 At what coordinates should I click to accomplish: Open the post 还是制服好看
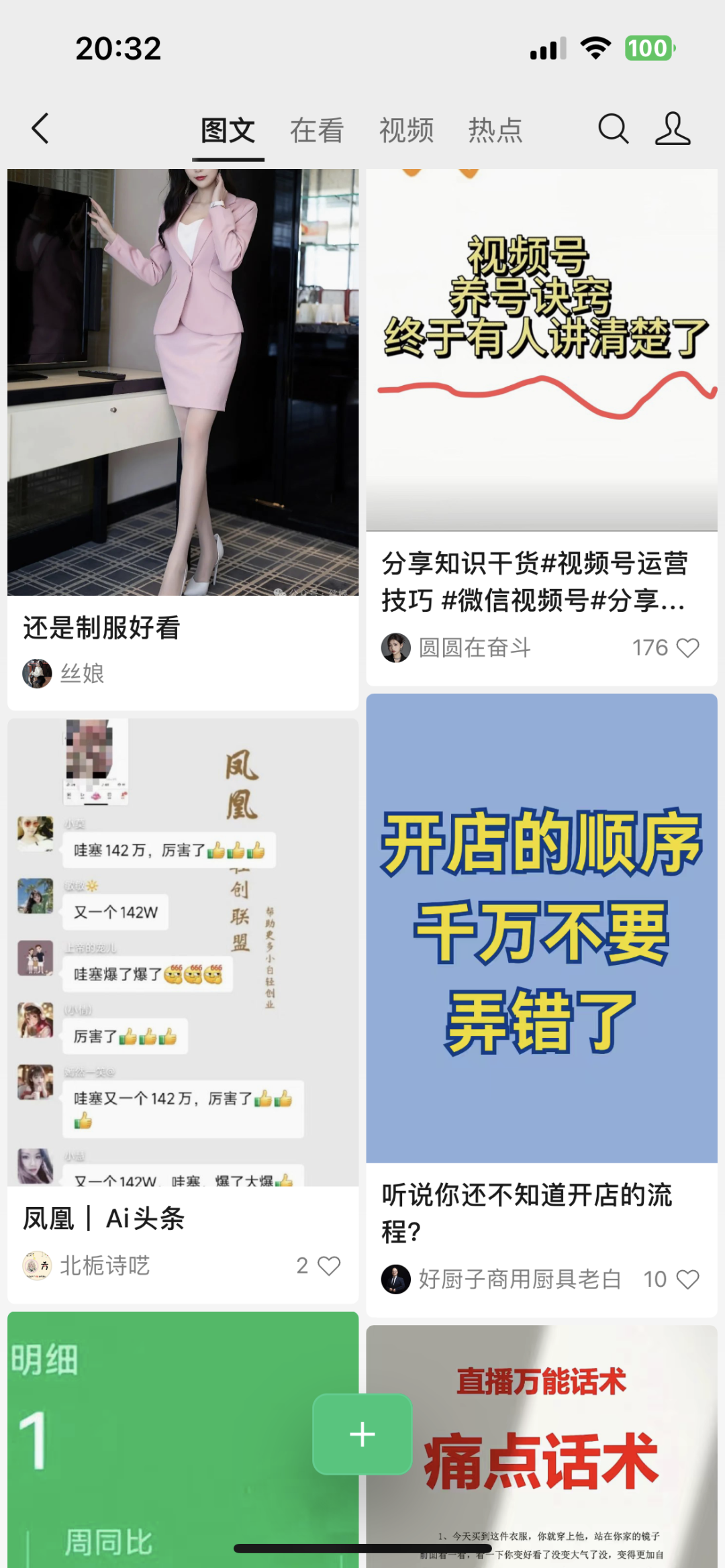pos(183,382)
